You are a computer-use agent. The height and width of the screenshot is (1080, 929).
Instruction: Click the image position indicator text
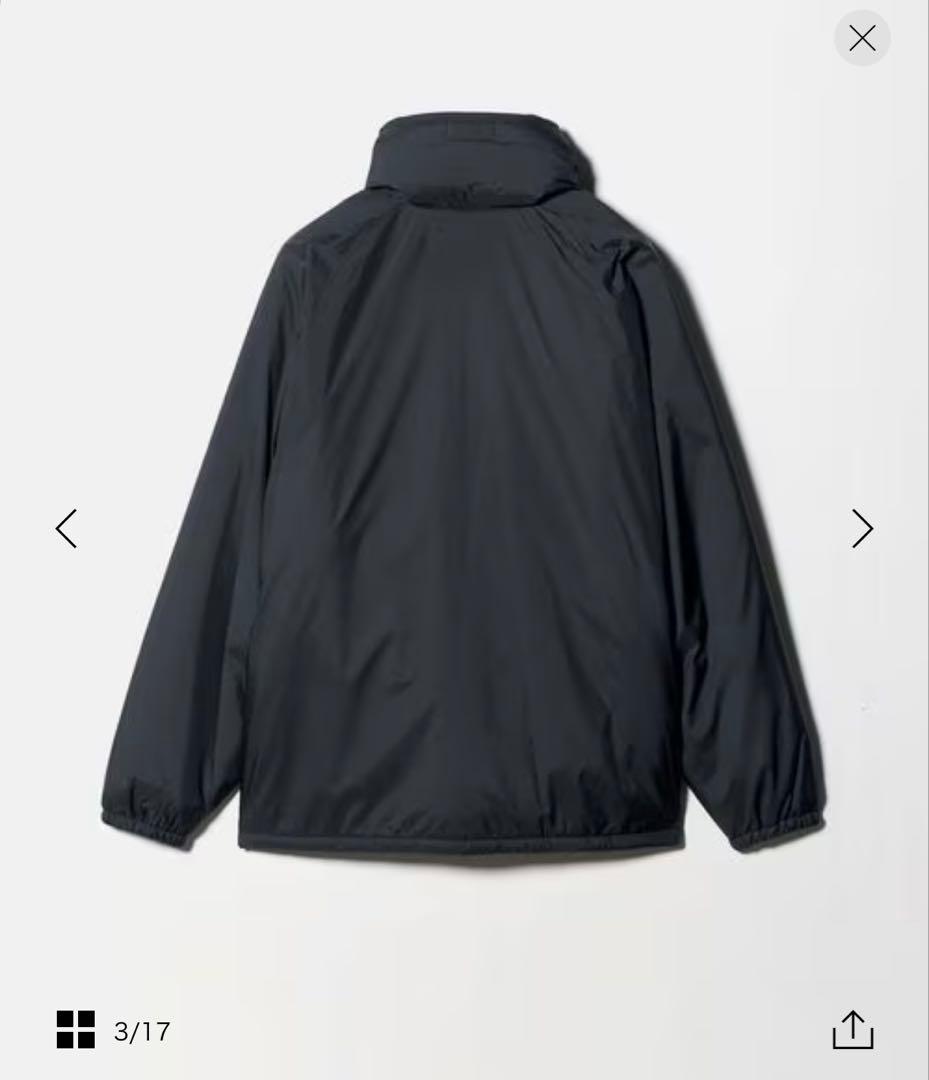point(141,1031)
